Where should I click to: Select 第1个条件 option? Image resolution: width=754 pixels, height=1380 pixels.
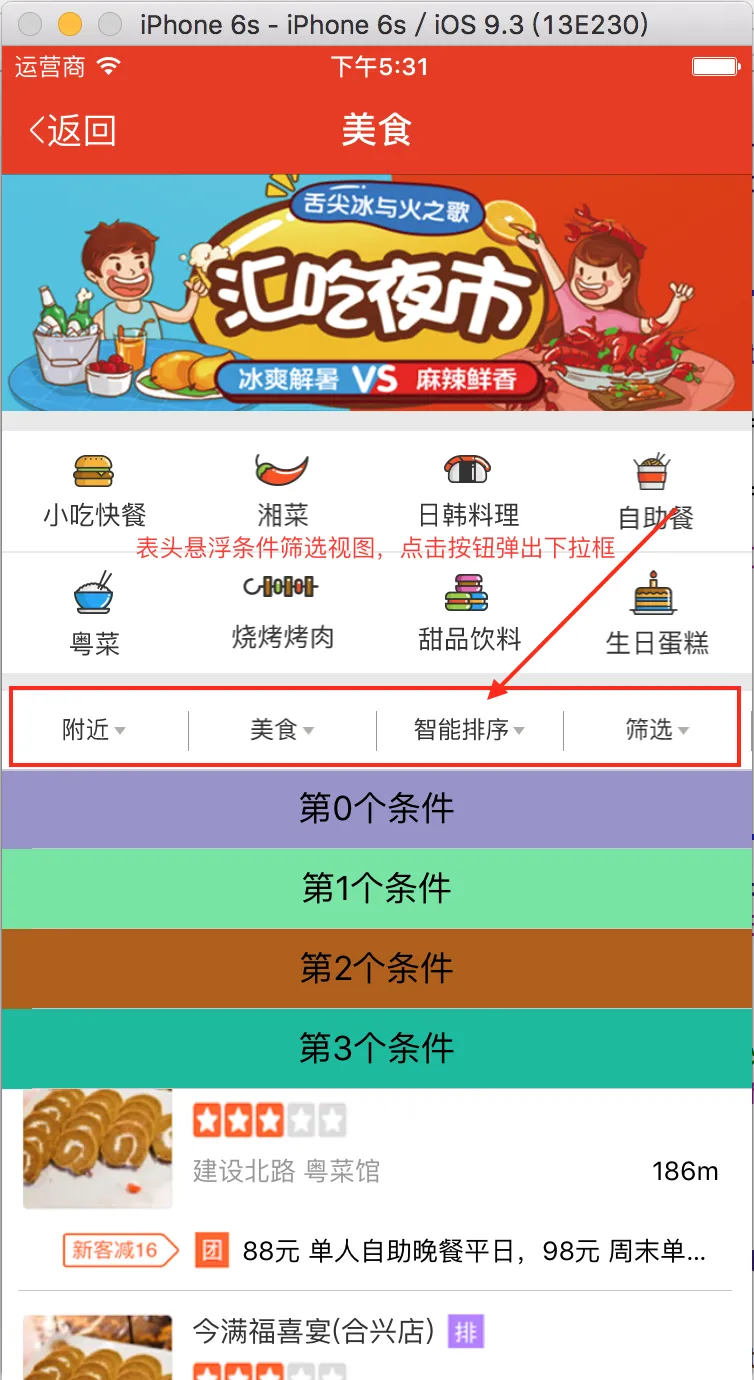(376, 888)
